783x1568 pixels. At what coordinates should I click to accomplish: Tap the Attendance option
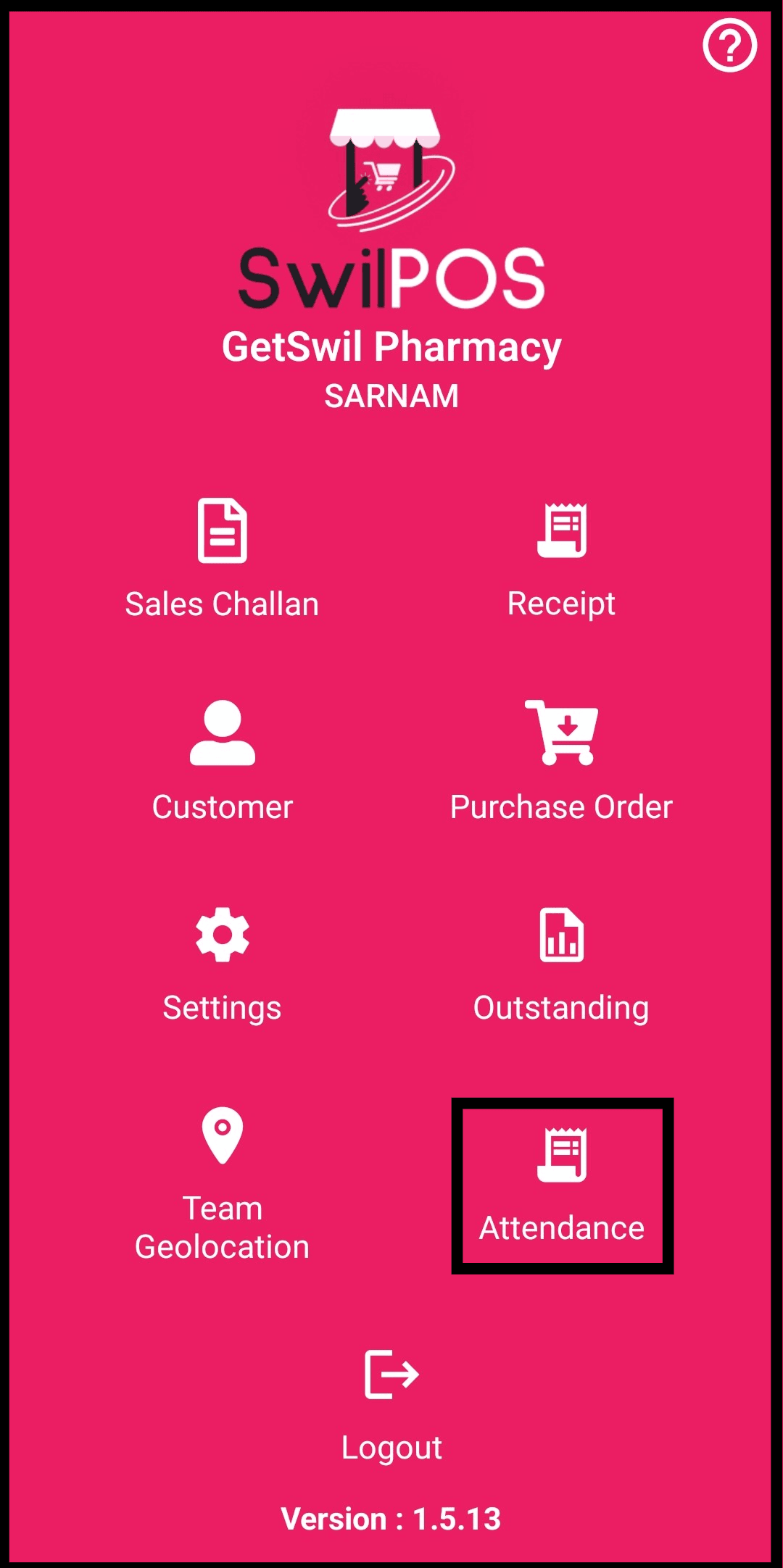click(x=562, y=1185)
